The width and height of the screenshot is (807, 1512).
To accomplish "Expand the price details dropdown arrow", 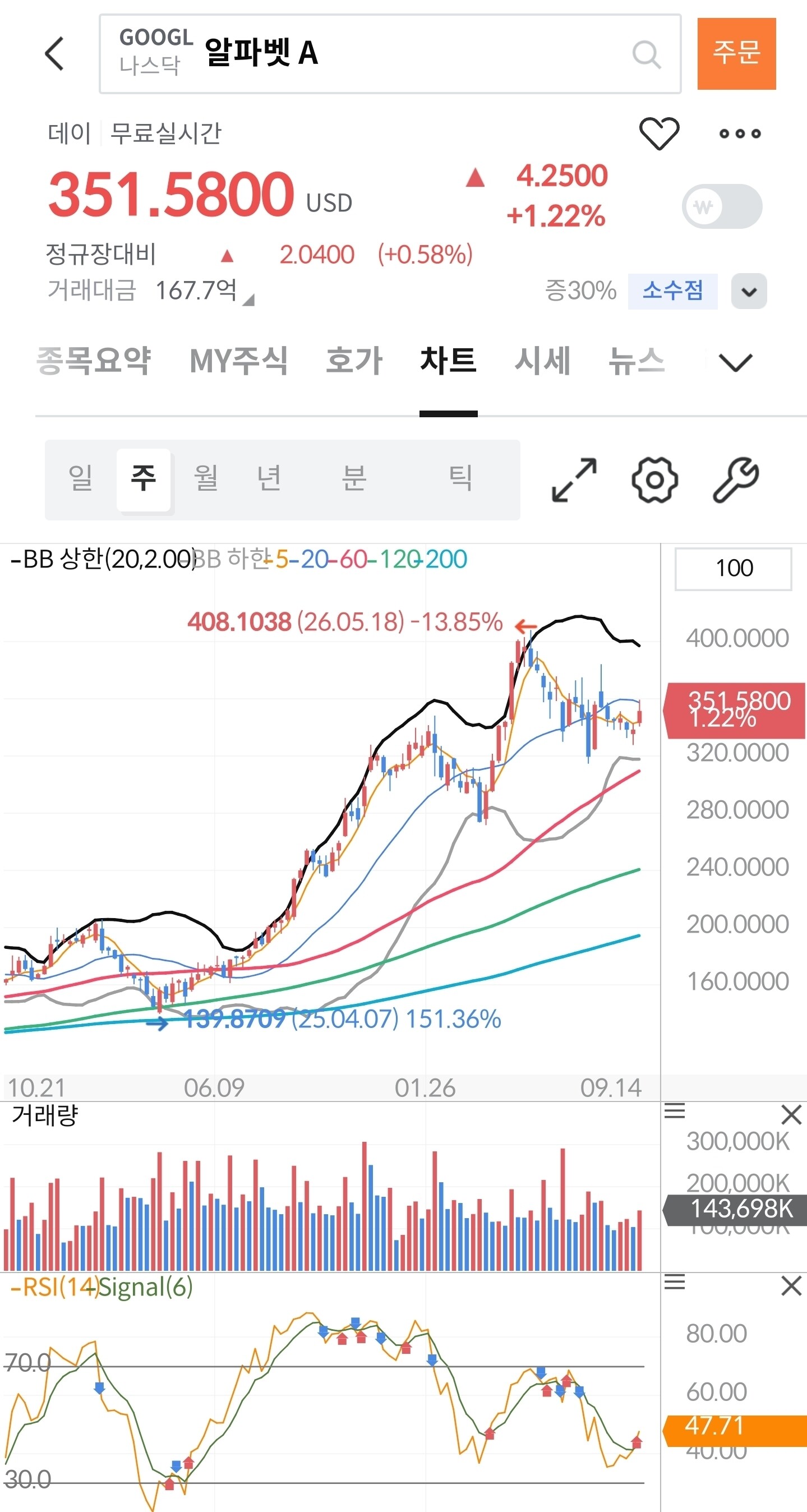I will 749,291.
